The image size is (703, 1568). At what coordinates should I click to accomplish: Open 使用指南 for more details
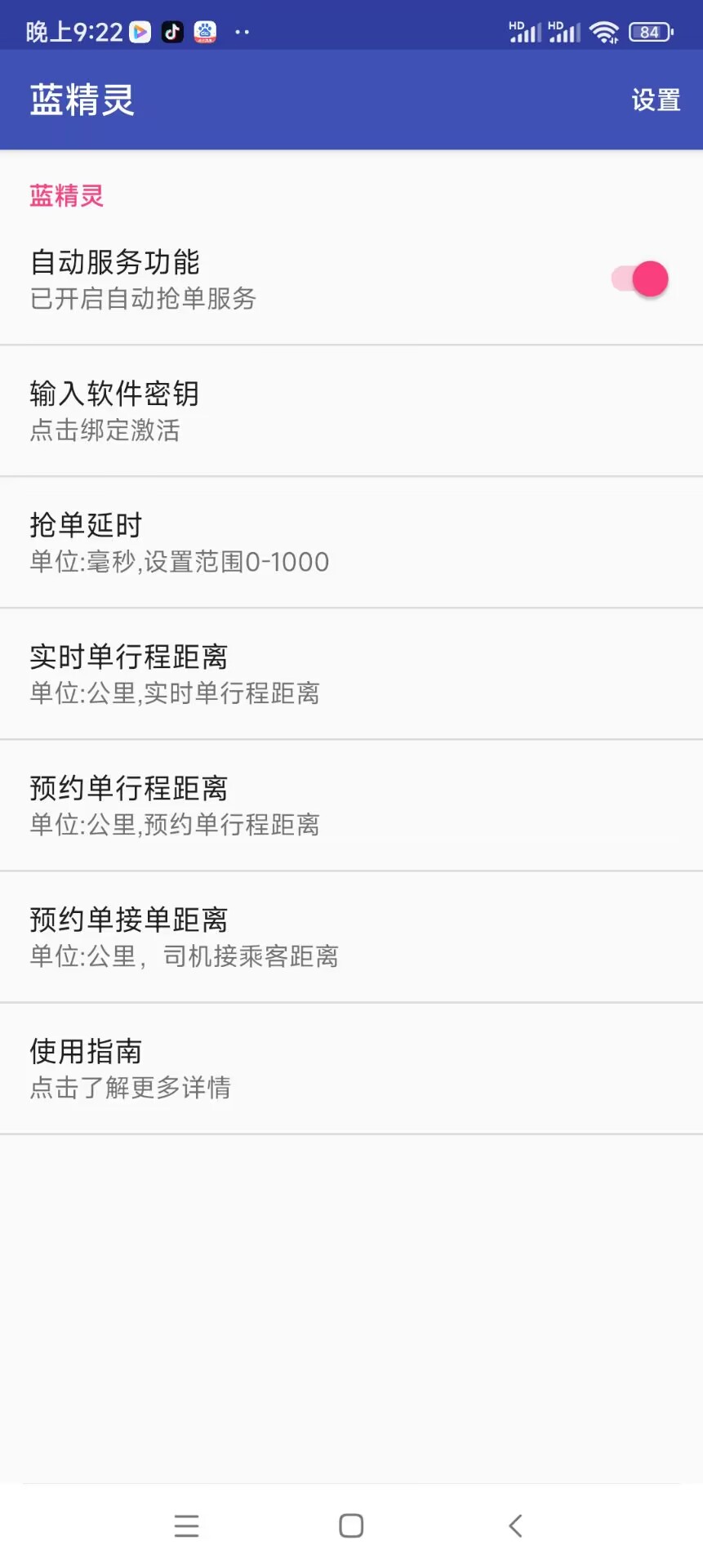(x=351, y=1068)
